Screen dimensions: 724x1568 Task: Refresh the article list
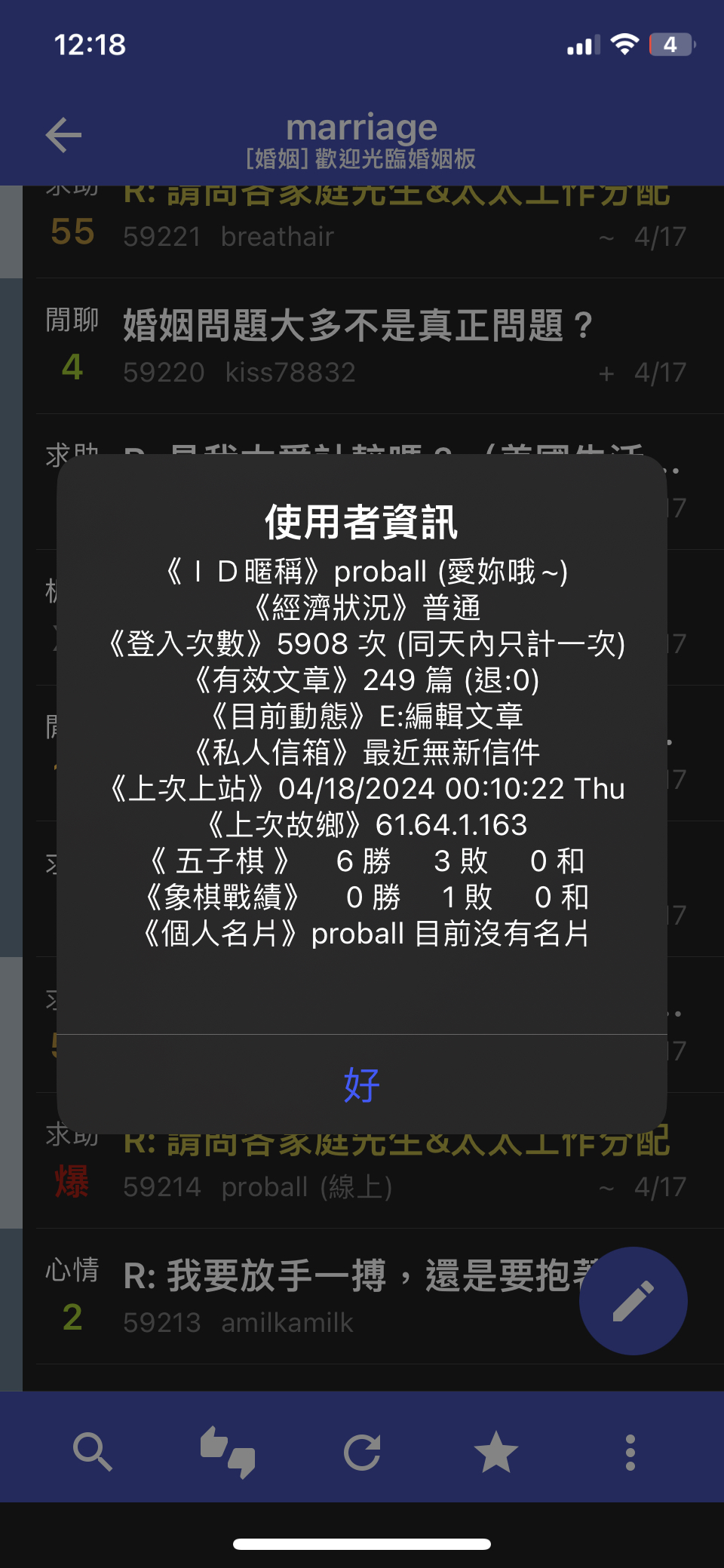(362, 1453)
